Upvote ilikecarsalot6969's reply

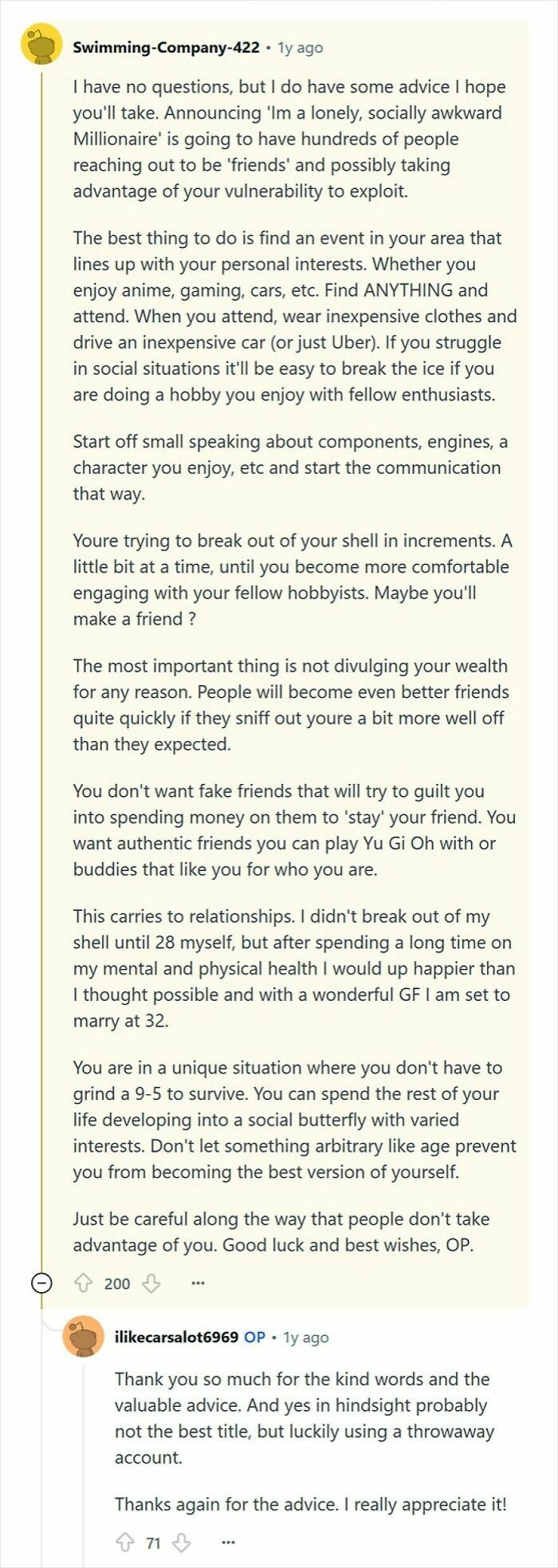(x=125, y=1542)
